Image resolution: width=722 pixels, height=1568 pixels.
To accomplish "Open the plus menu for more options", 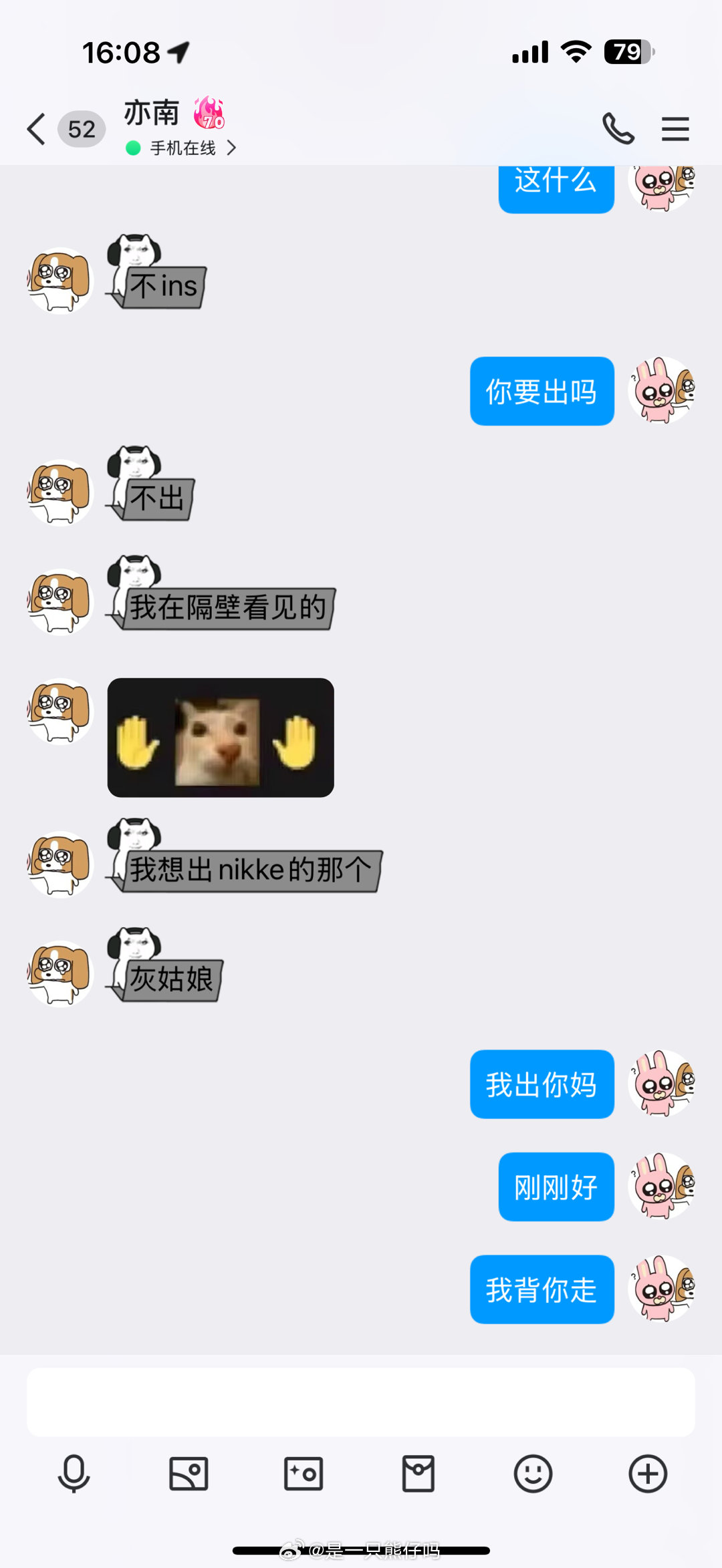I will coord(648,1474).
